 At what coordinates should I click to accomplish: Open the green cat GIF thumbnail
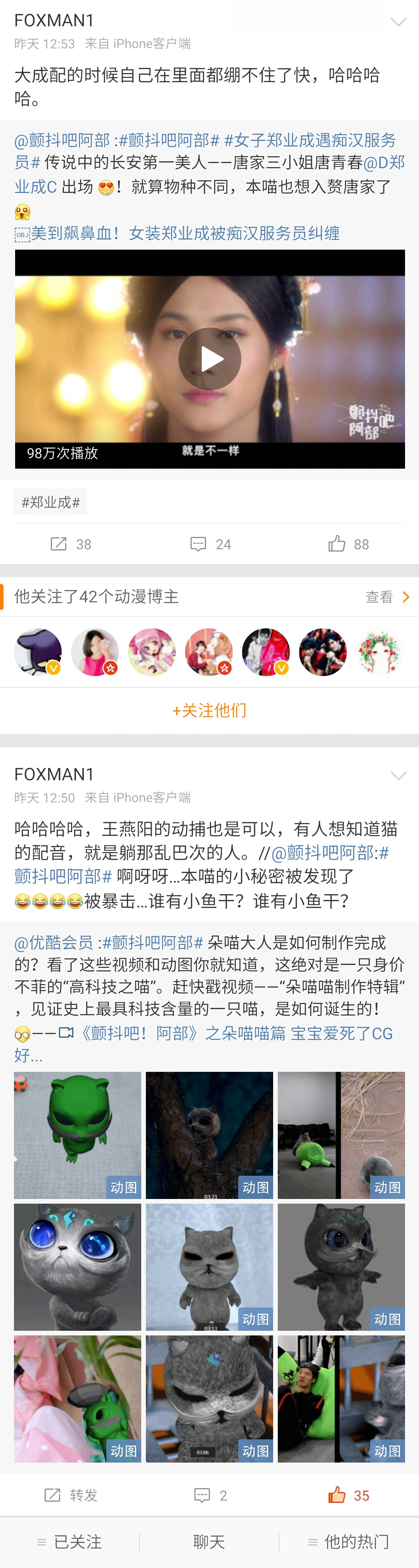[77, 1135]
